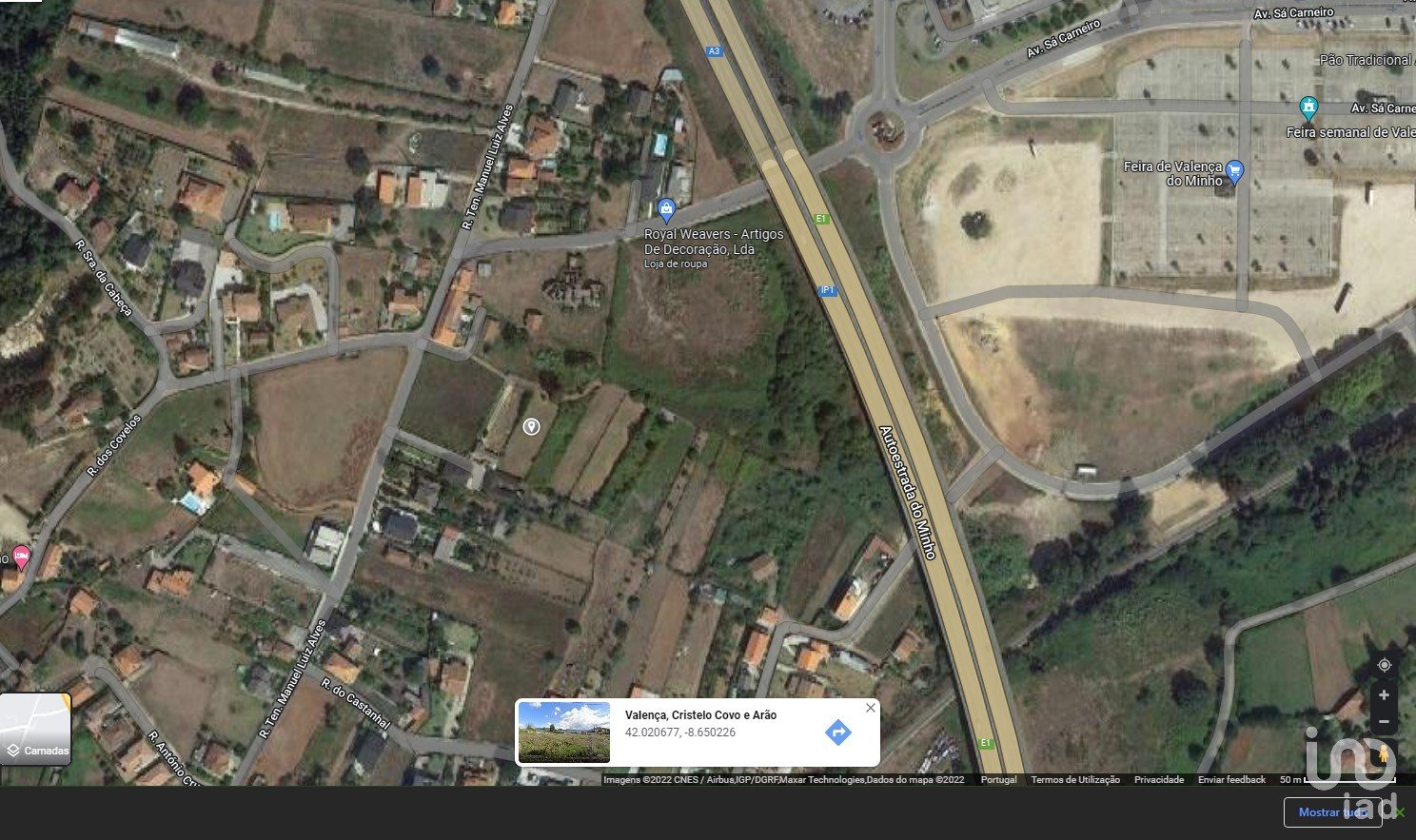Tap the pink hotel pin
This screenshot has width=1416, height=840.
21,557
